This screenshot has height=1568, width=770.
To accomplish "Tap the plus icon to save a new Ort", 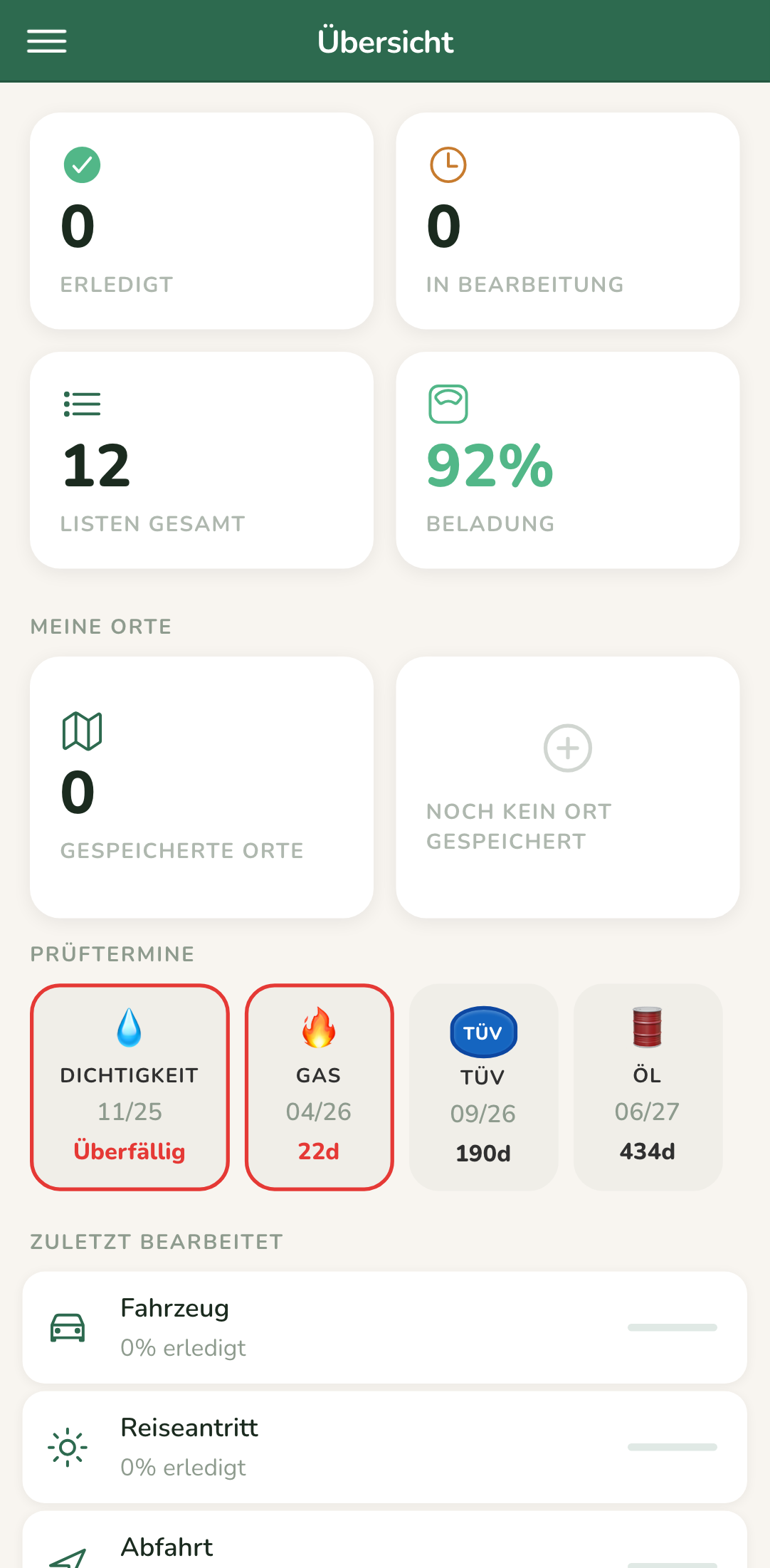I will (567, 748).
